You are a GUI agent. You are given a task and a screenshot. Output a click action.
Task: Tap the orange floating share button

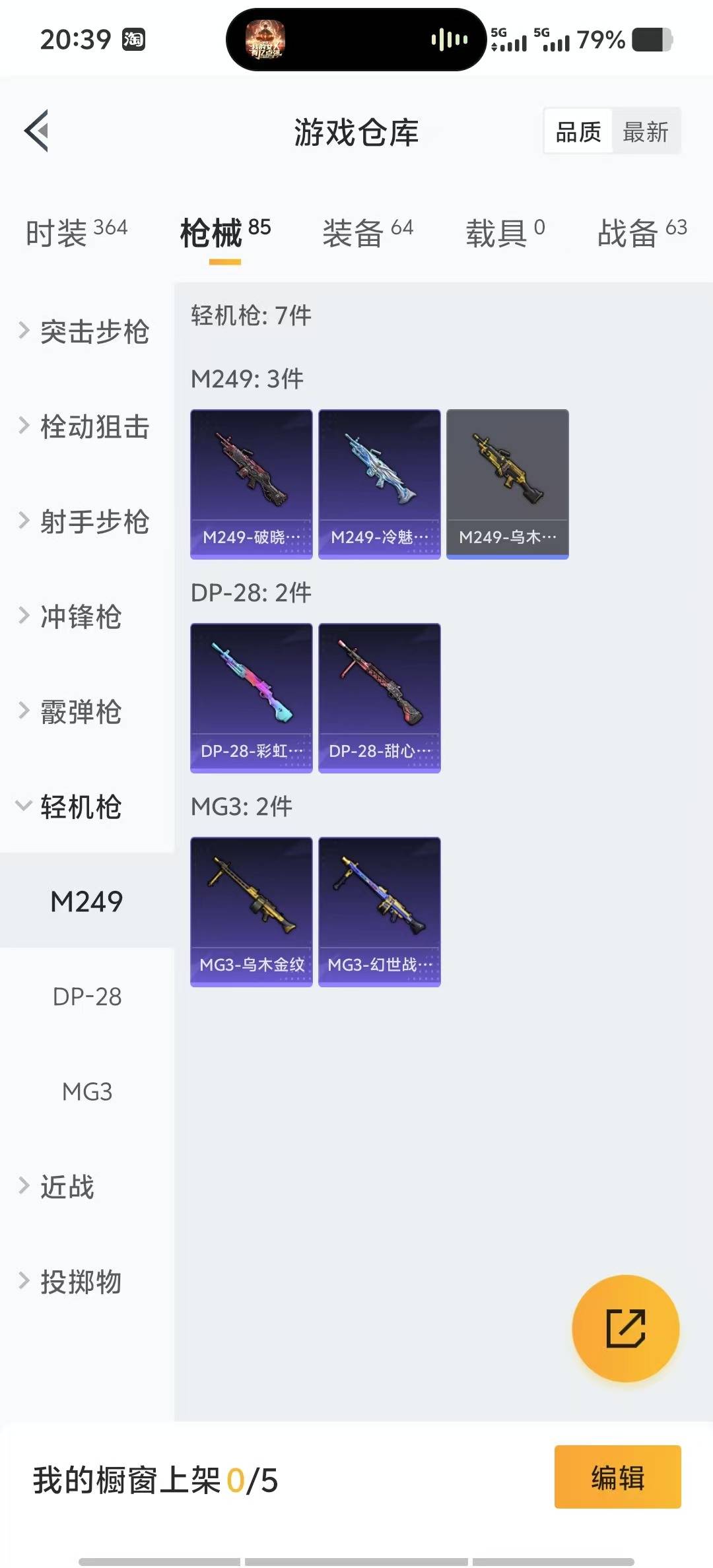click(x=625, y=1328)
